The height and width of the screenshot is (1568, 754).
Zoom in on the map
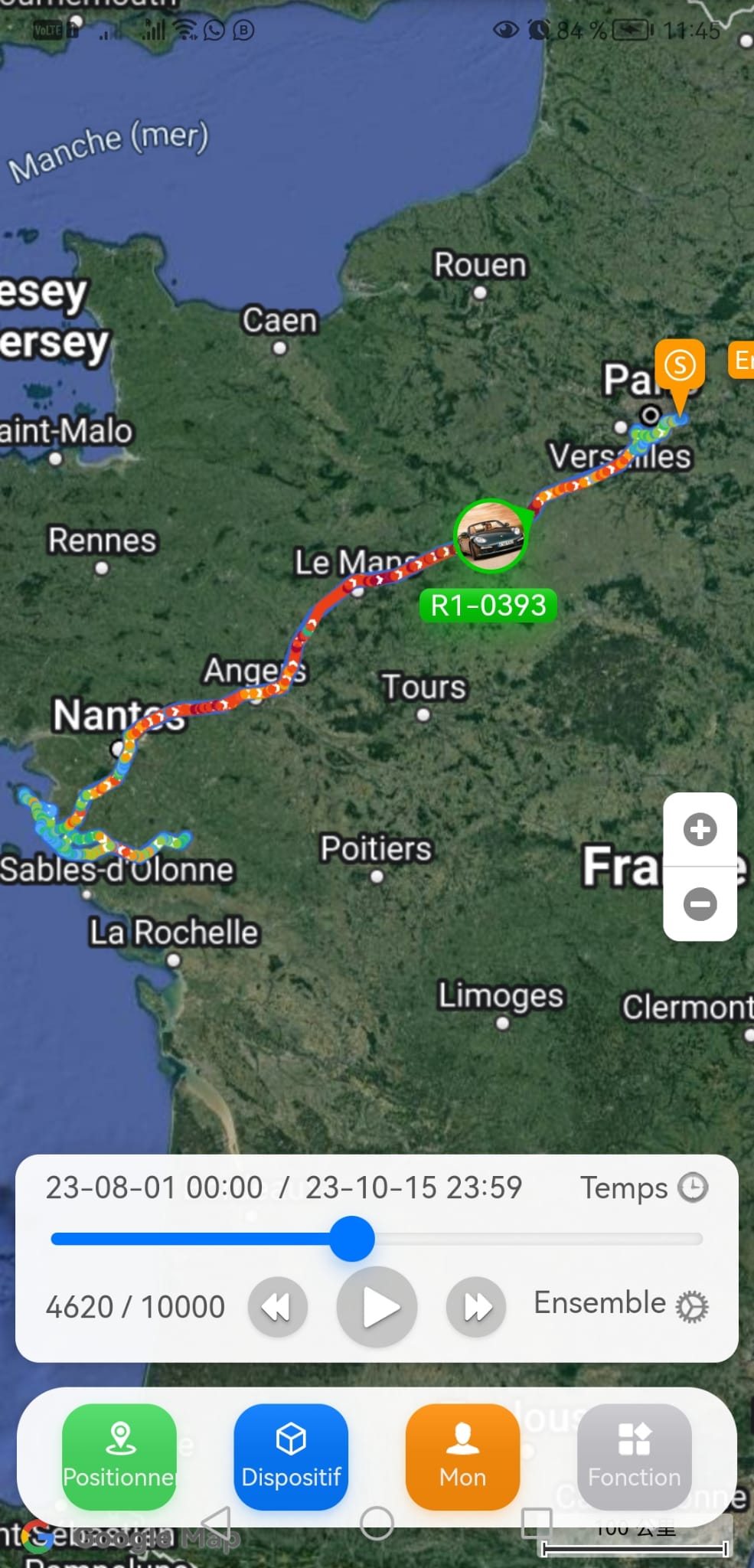(700, 830)
